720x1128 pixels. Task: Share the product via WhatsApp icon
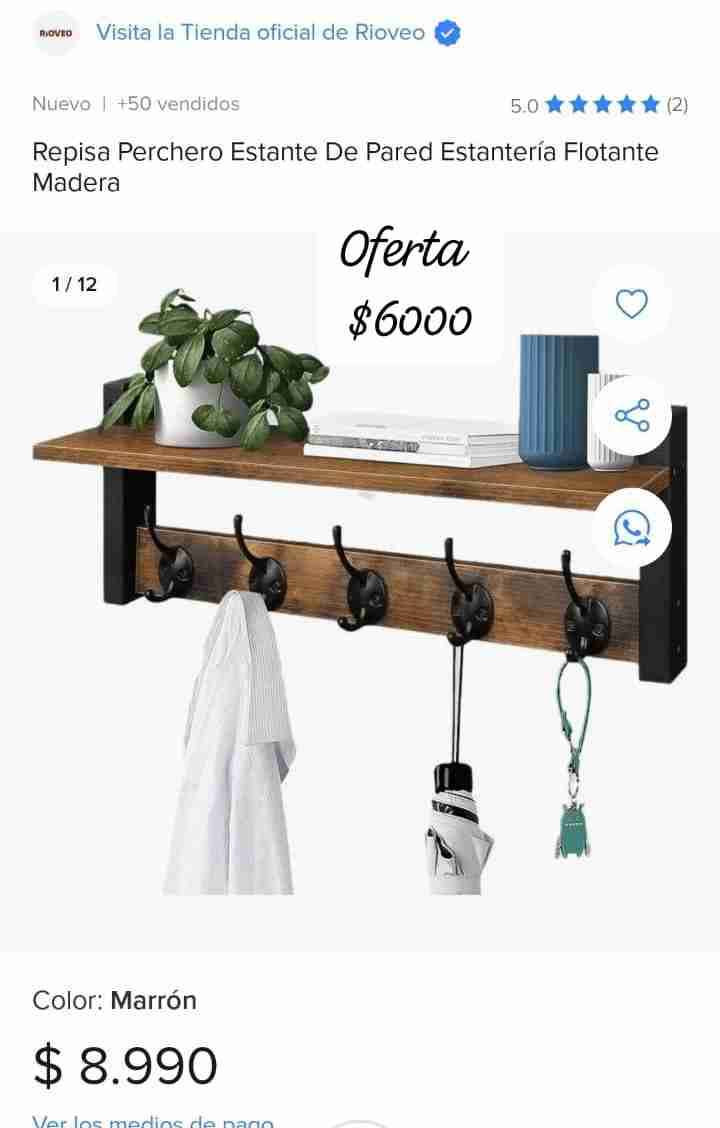click(631, 528)
